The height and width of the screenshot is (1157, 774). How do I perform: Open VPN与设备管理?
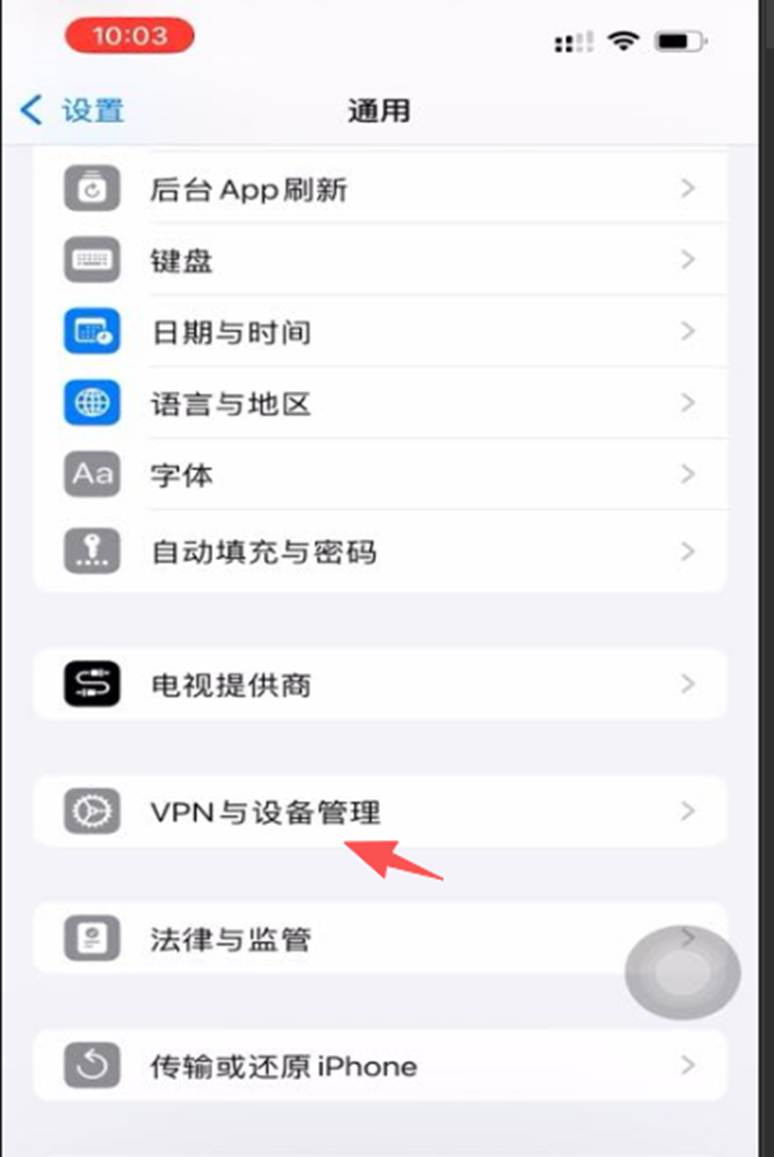[380, 811]
